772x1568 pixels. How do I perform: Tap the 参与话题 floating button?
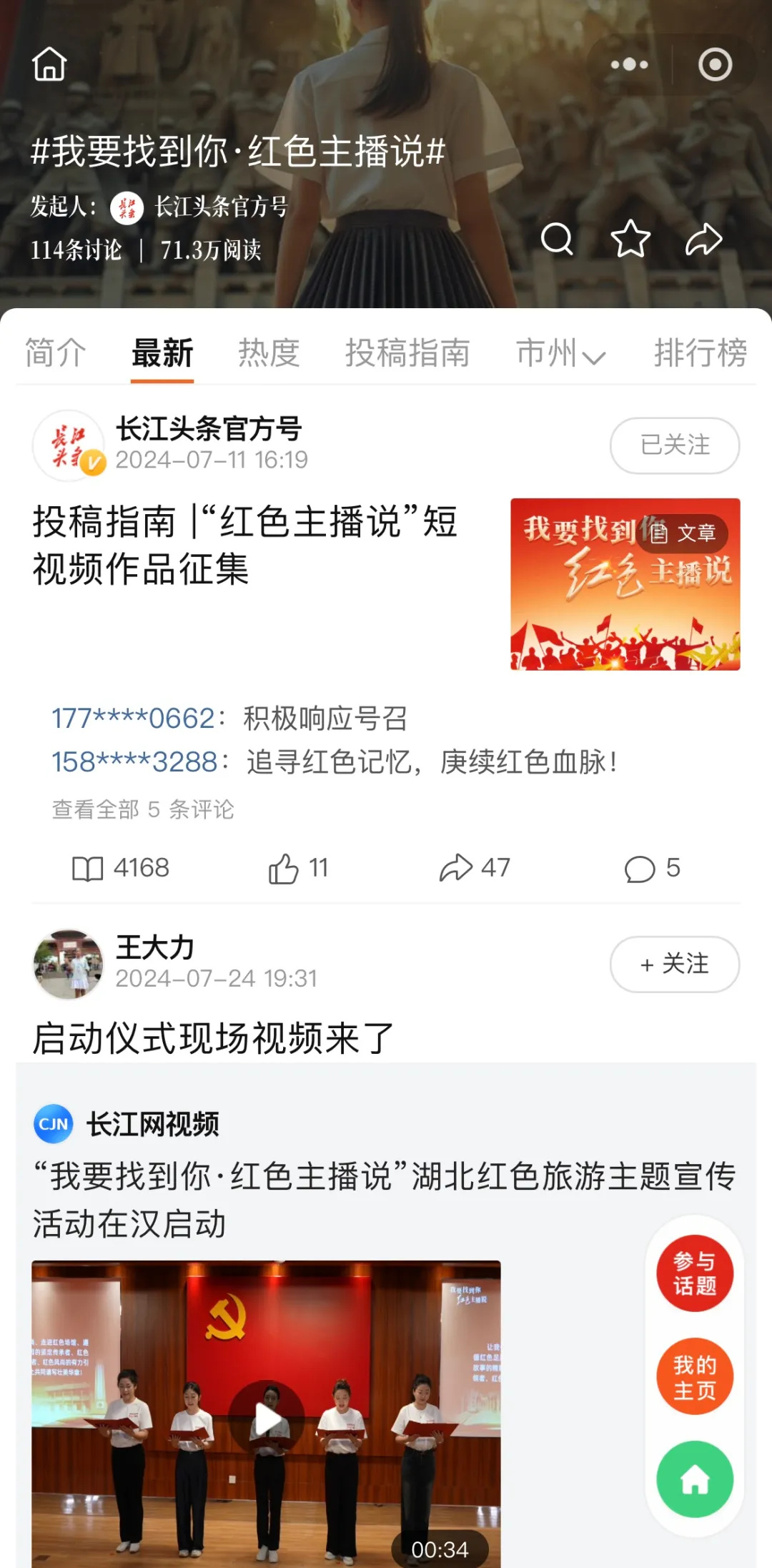click(x=695, y=1273)
